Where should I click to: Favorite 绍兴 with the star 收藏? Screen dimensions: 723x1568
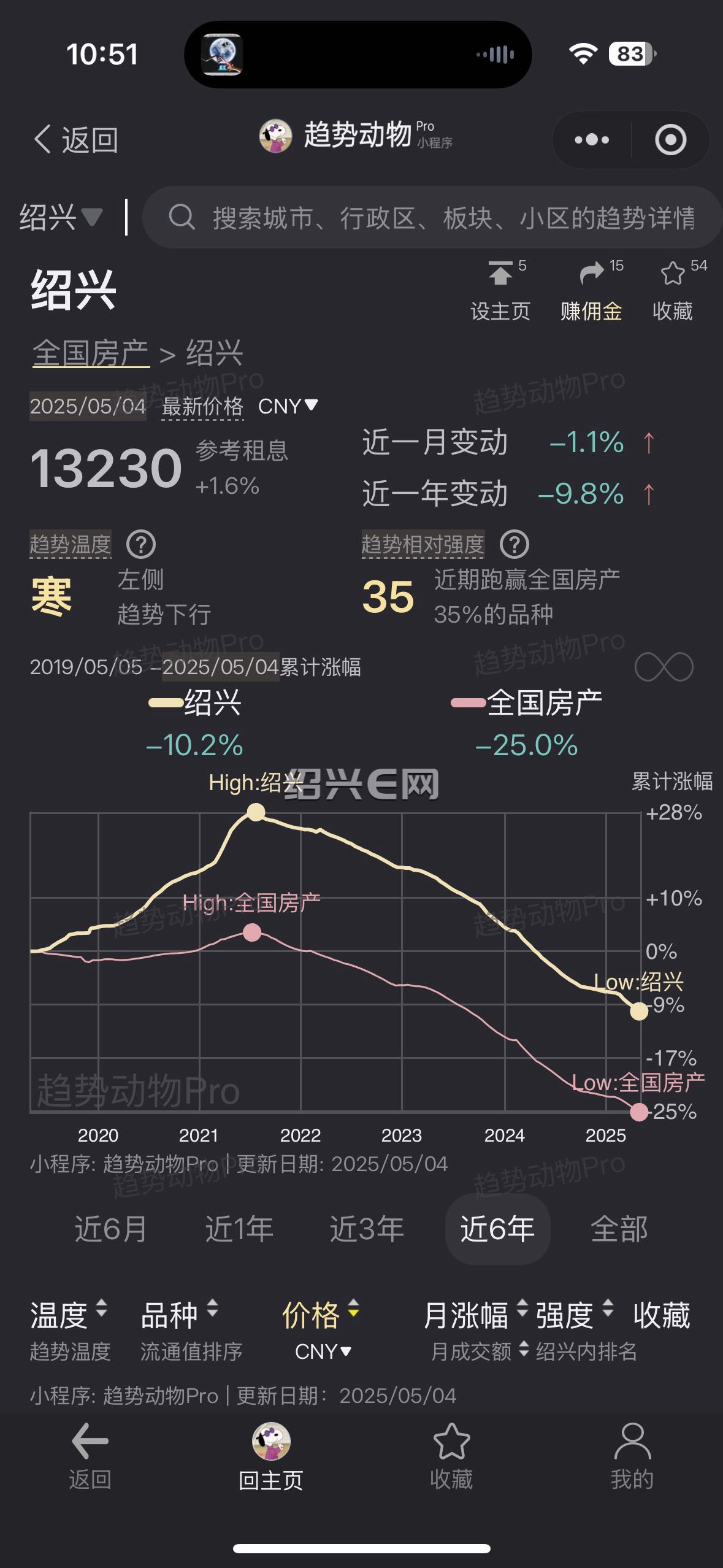click(673, 291)
